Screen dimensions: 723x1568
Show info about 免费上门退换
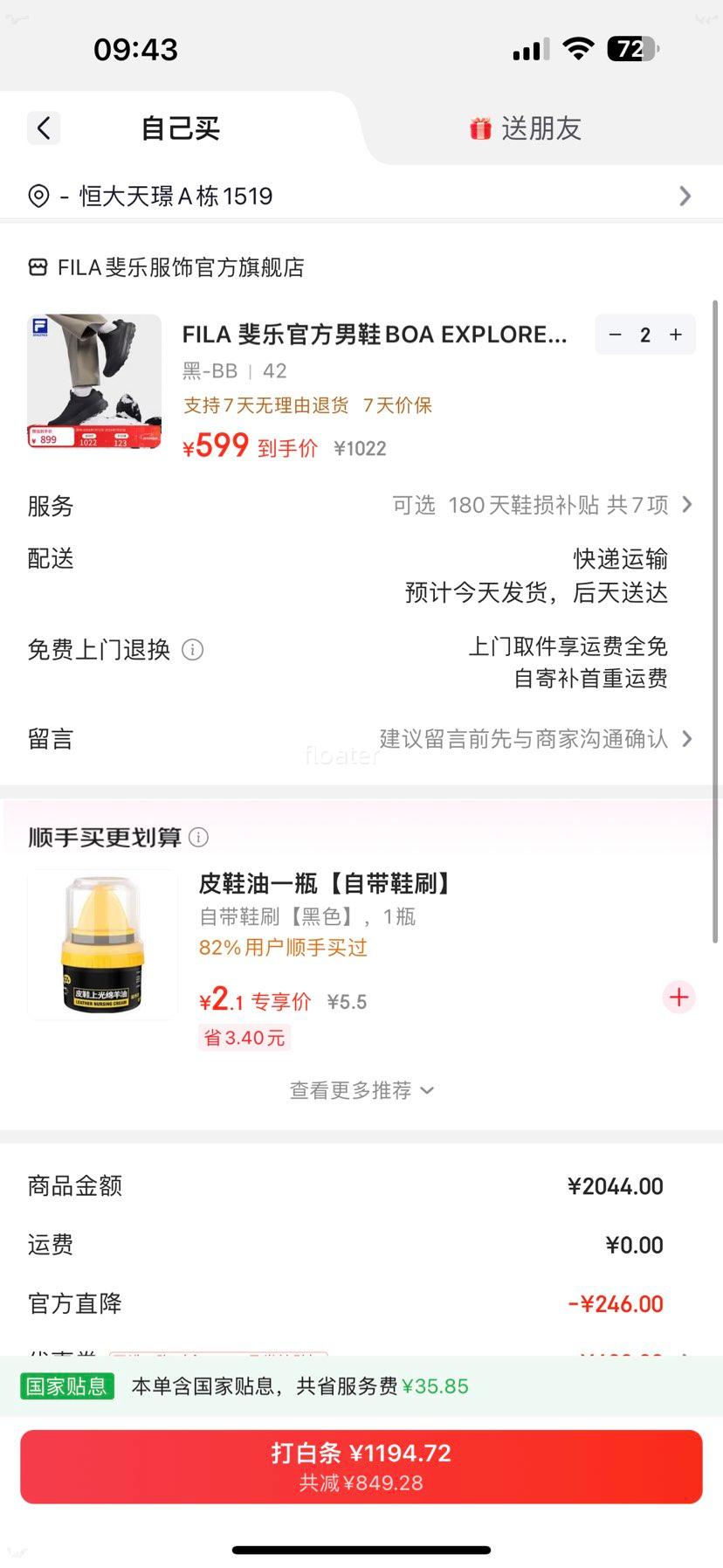click(192, 650)
